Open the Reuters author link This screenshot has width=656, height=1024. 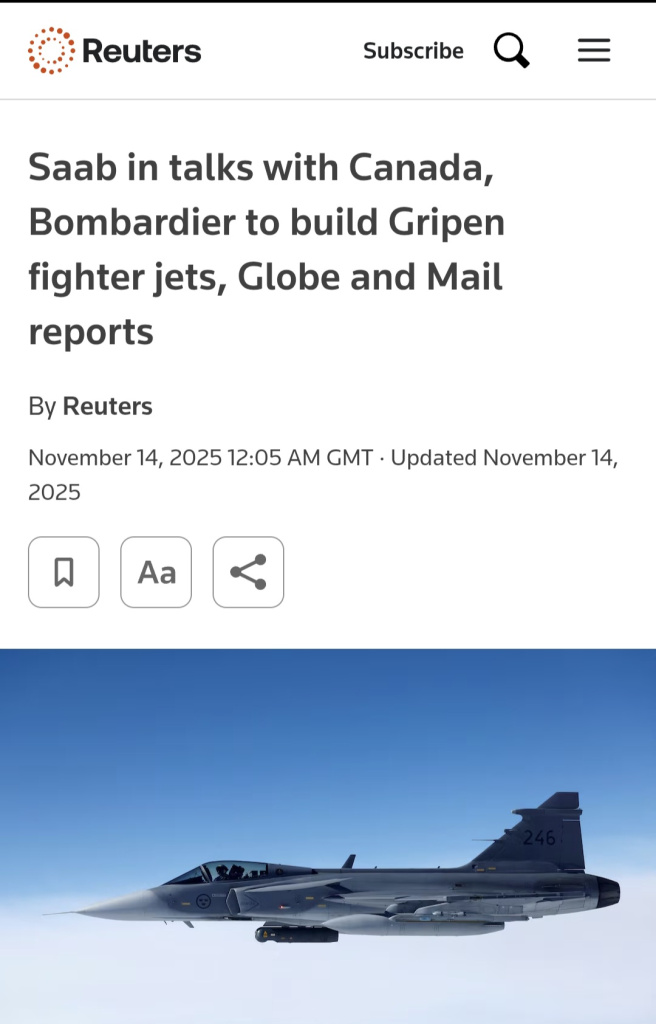107,406
